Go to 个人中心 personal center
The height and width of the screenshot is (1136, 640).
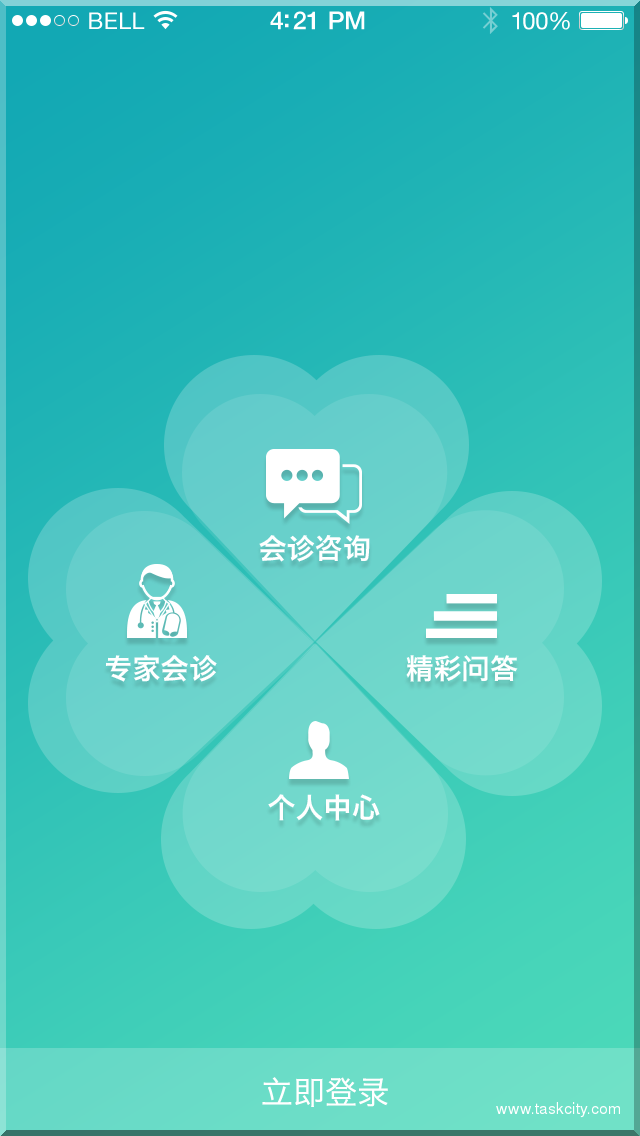click(x=320, y=772)
